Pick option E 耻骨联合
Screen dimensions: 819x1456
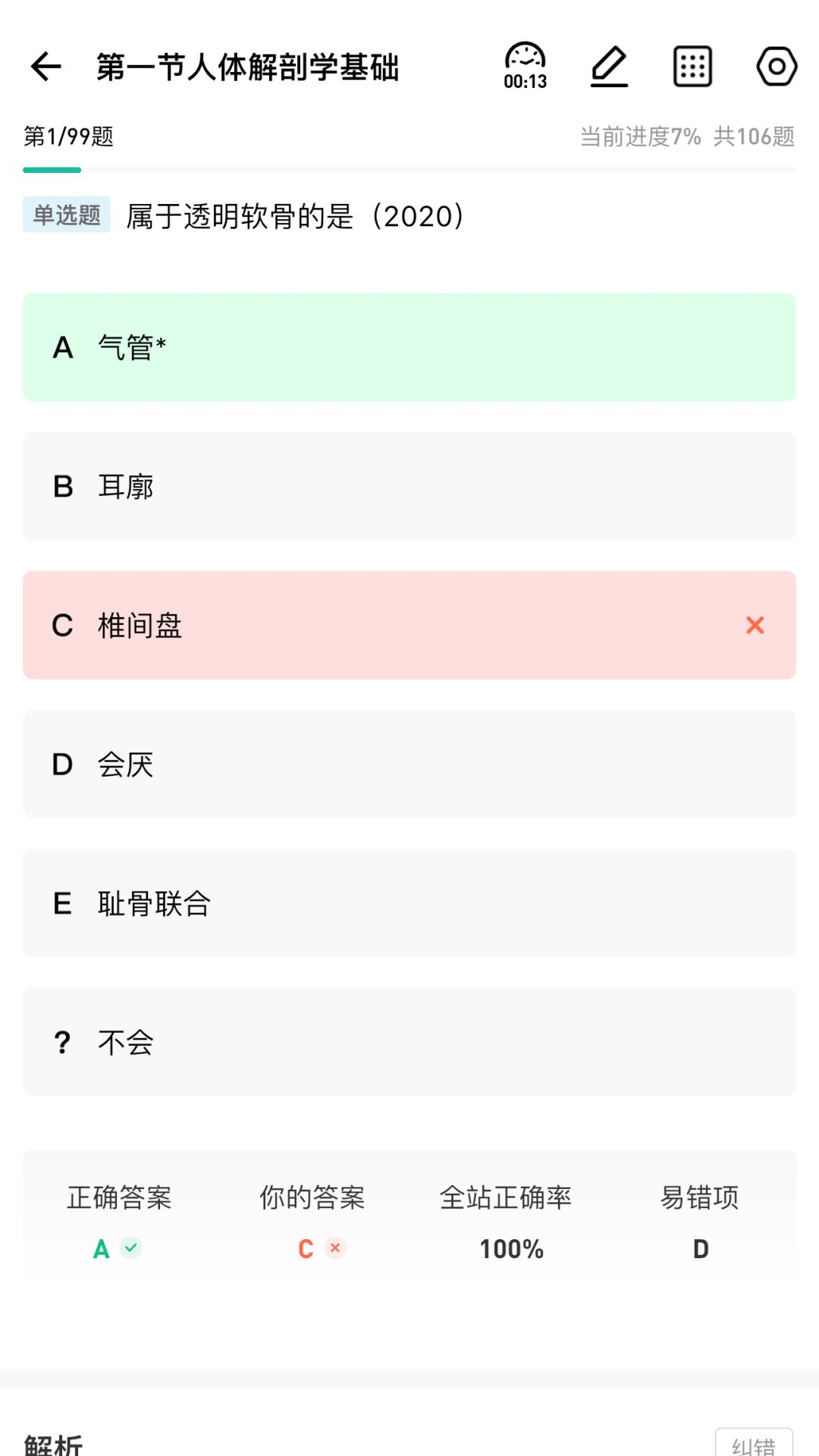pyautogui.click(x=409, y=902)
